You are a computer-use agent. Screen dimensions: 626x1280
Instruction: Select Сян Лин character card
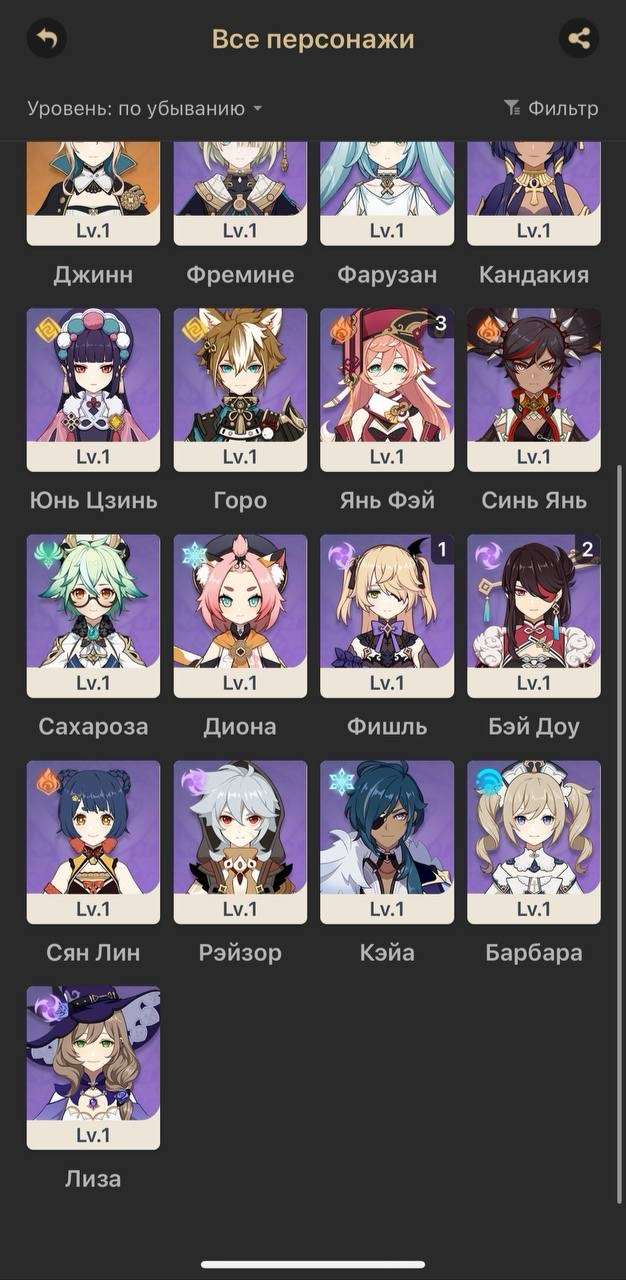tap(93, 841)
